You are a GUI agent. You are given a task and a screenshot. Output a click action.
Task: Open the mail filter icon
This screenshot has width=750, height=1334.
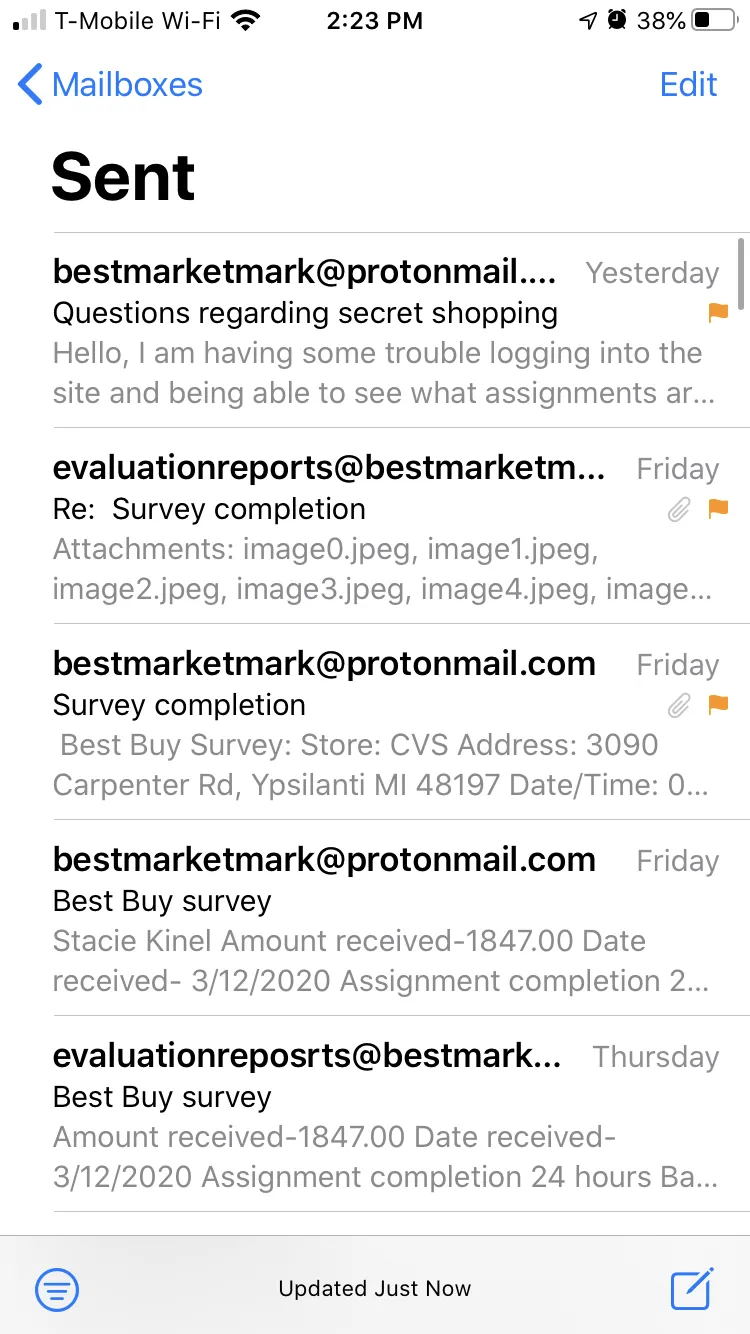(57, 1289)
